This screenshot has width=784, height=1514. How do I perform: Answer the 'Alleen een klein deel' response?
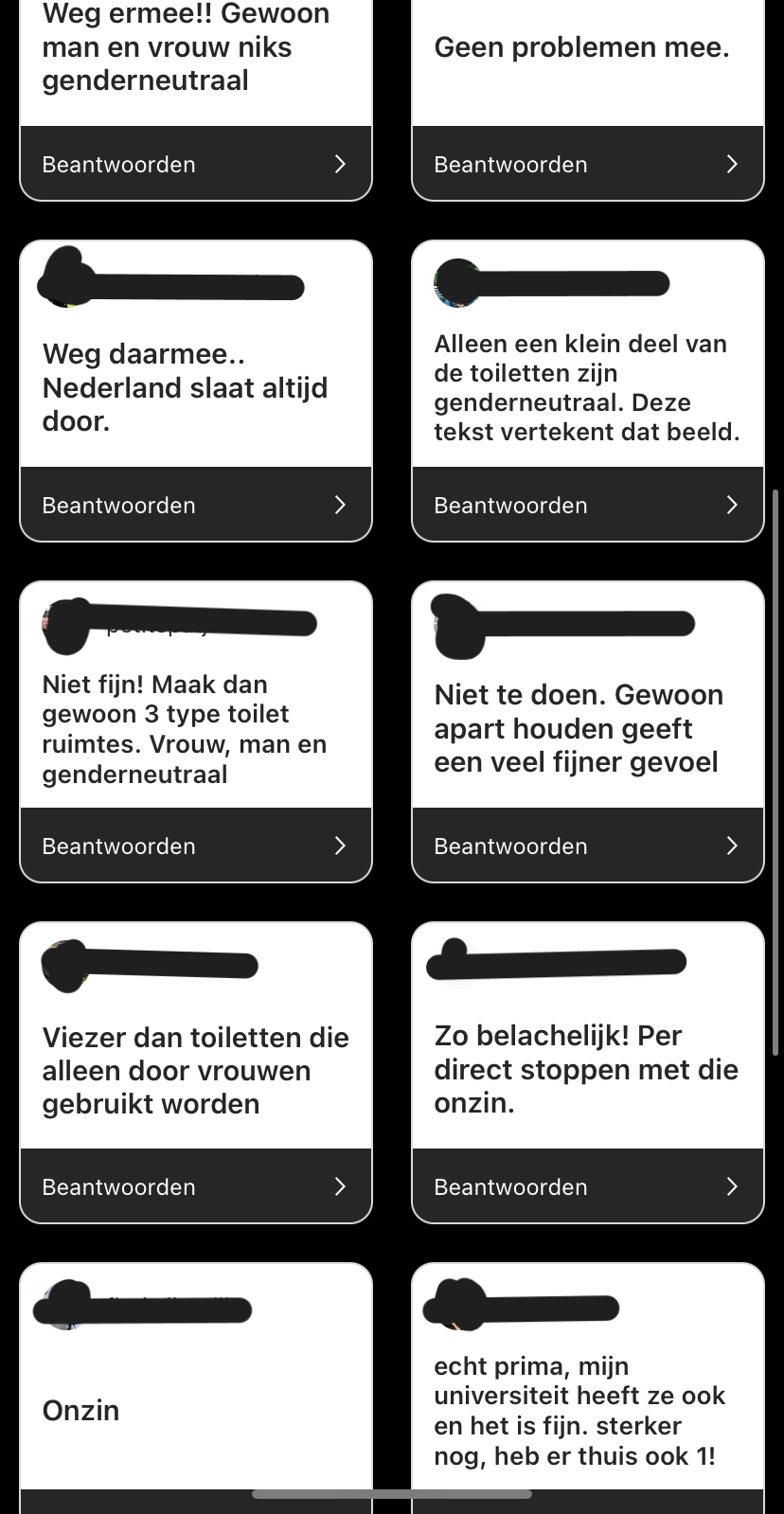pos(587,505)
